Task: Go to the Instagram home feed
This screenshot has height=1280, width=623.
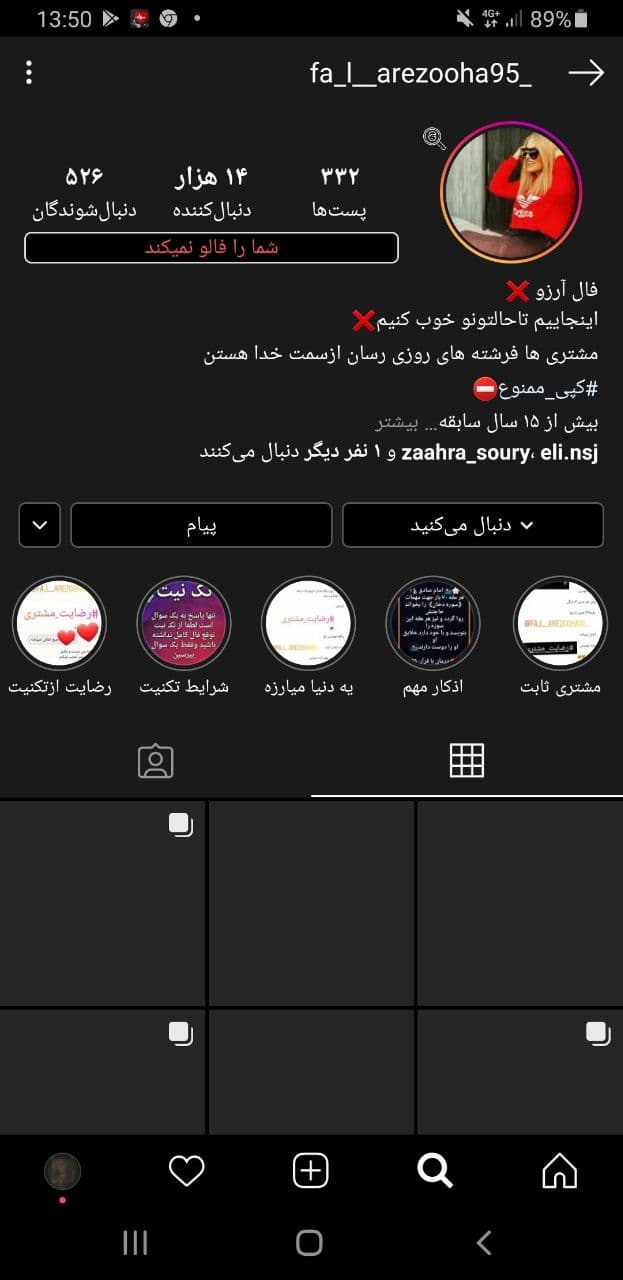Action: (559, 1171)
